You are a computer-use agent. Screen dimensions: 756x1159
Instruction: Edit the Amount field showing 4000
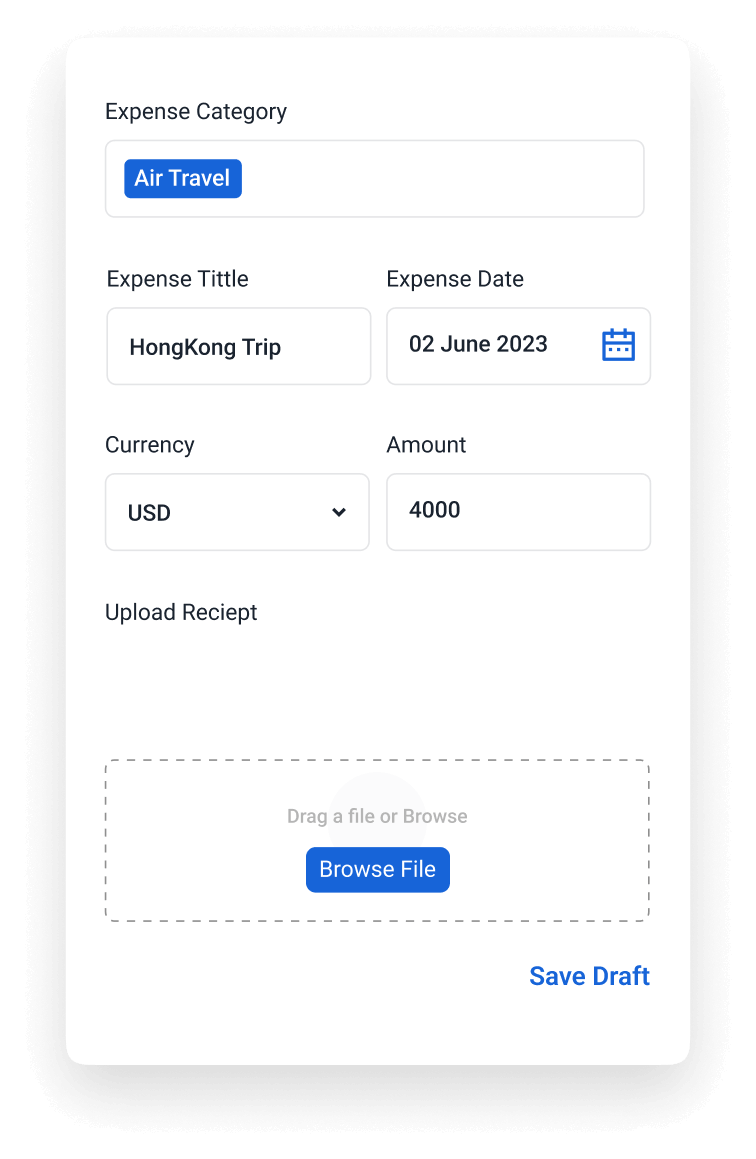point(518,511)
